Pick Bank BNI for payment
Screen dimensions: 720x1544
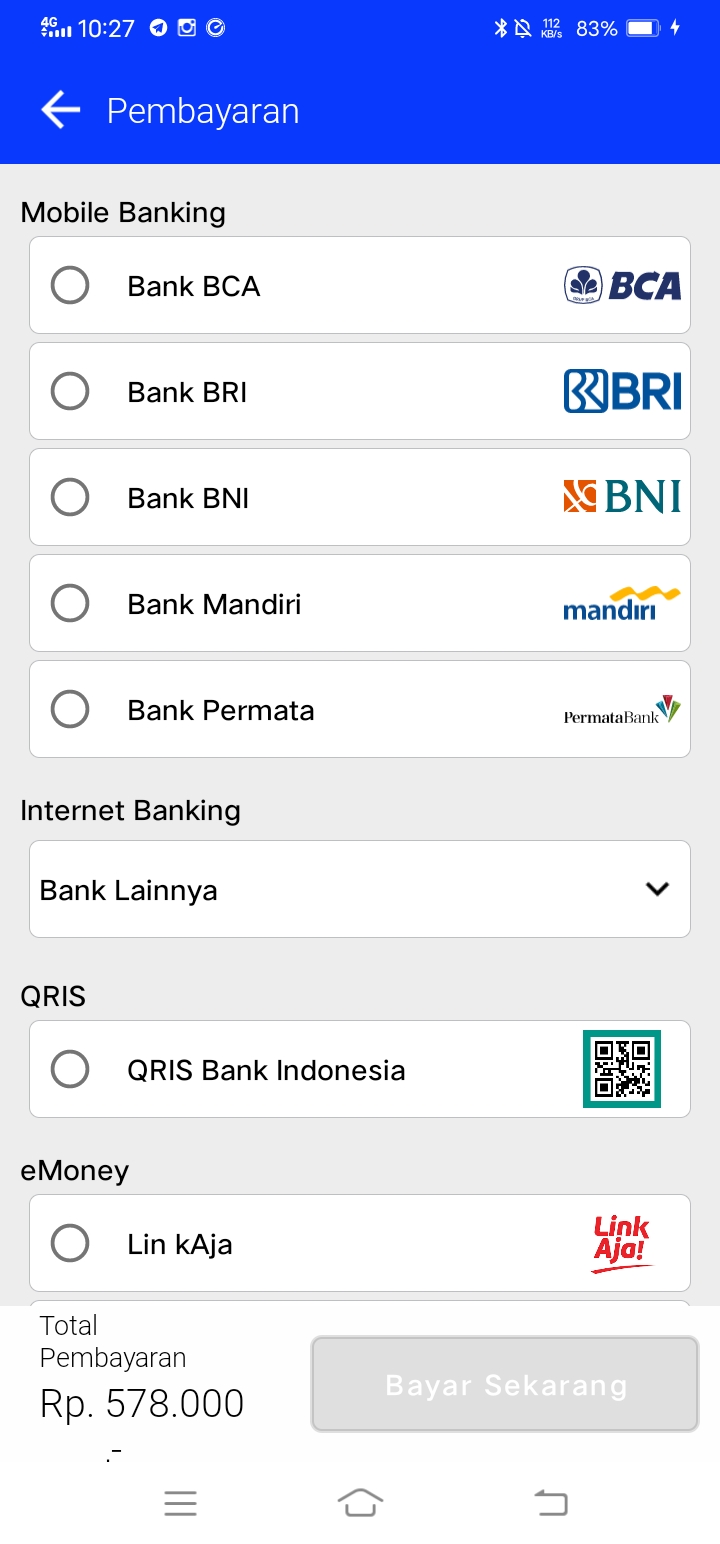click(x=70, y=498)
